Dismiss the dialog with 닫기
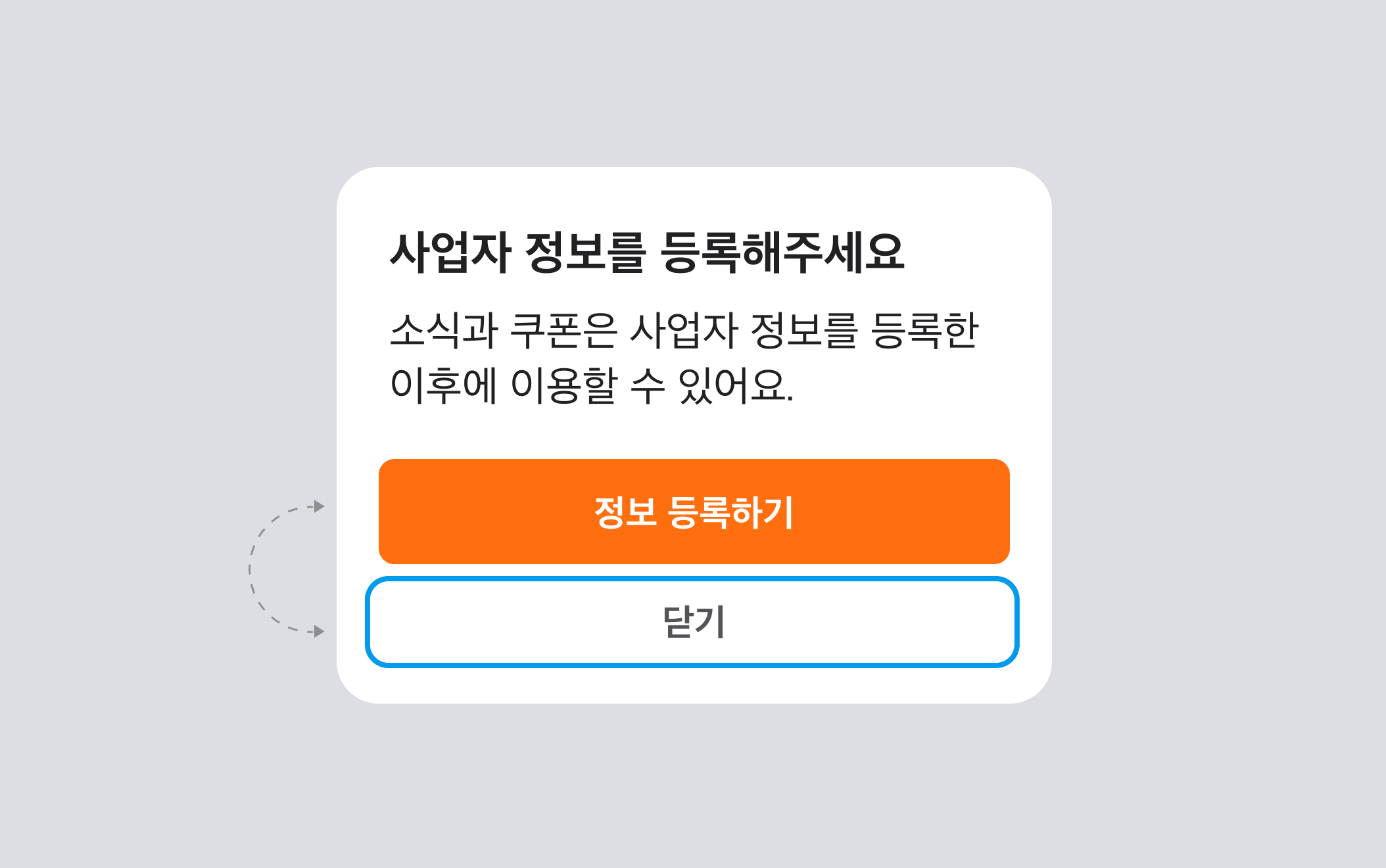1386x868 pixels. [x=692, y=622]
